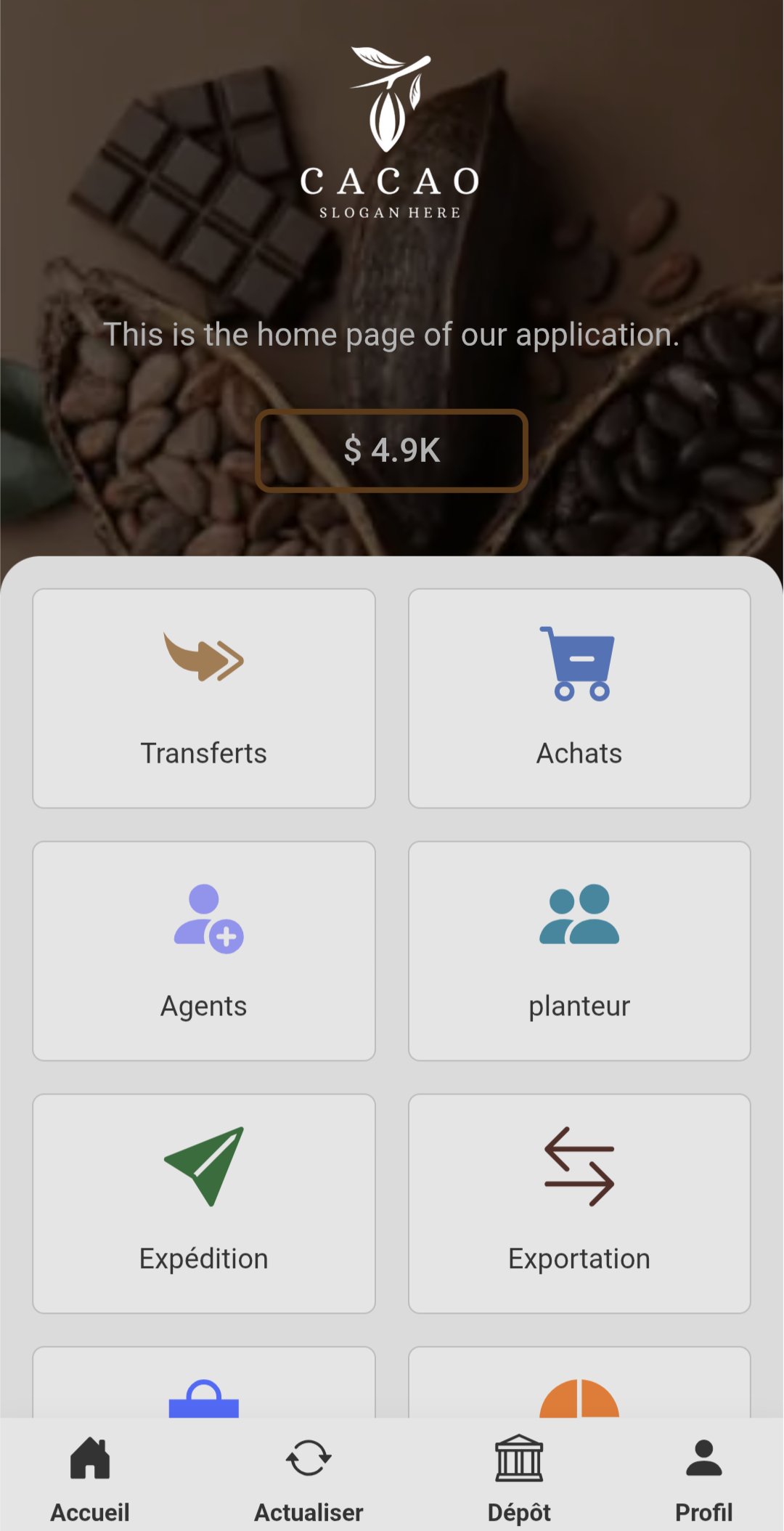This screenshot has height=1531, width=784.
Task: Tap the $ 4.9K balance button
Action: point(391,450)
